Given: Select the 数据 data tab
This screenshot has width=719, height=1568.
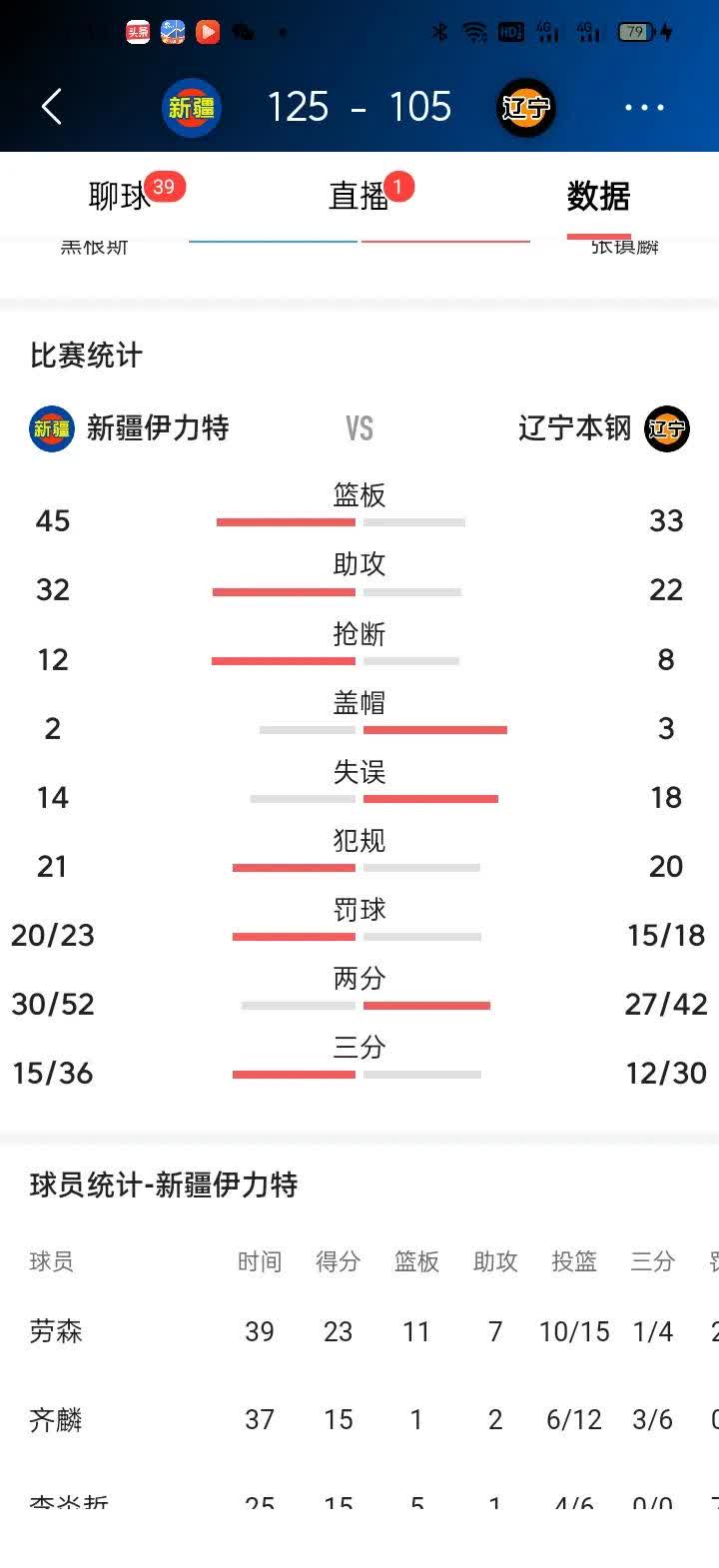Looking at the screenshot, I should 598,199.
